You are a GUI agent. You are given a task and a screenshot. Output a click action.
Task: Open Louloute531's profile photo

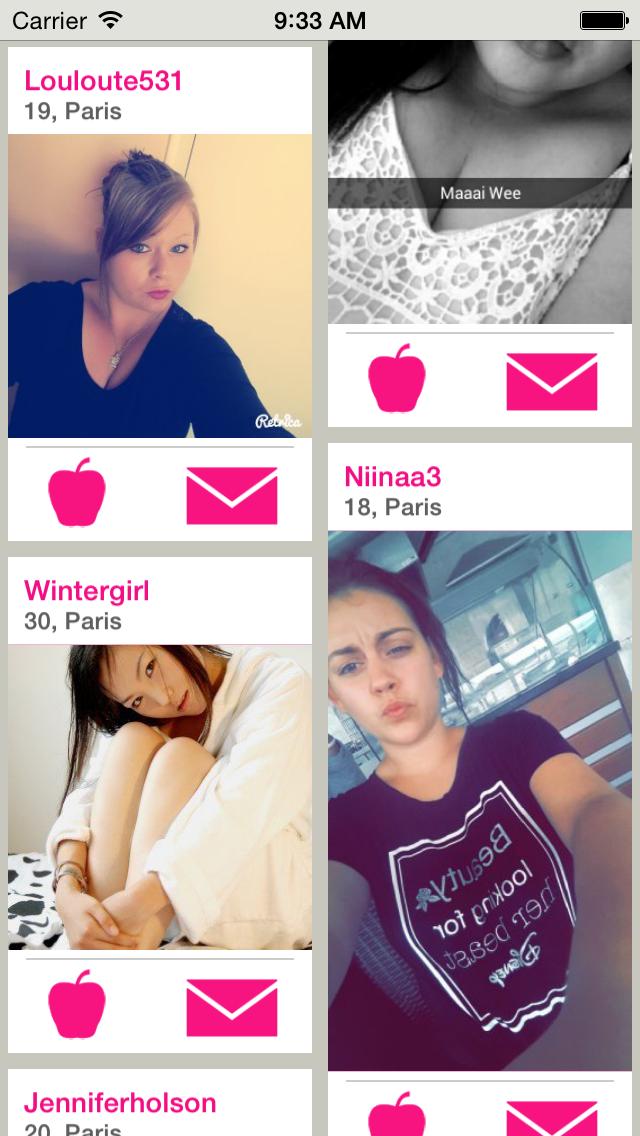click(x=160, y=286)
